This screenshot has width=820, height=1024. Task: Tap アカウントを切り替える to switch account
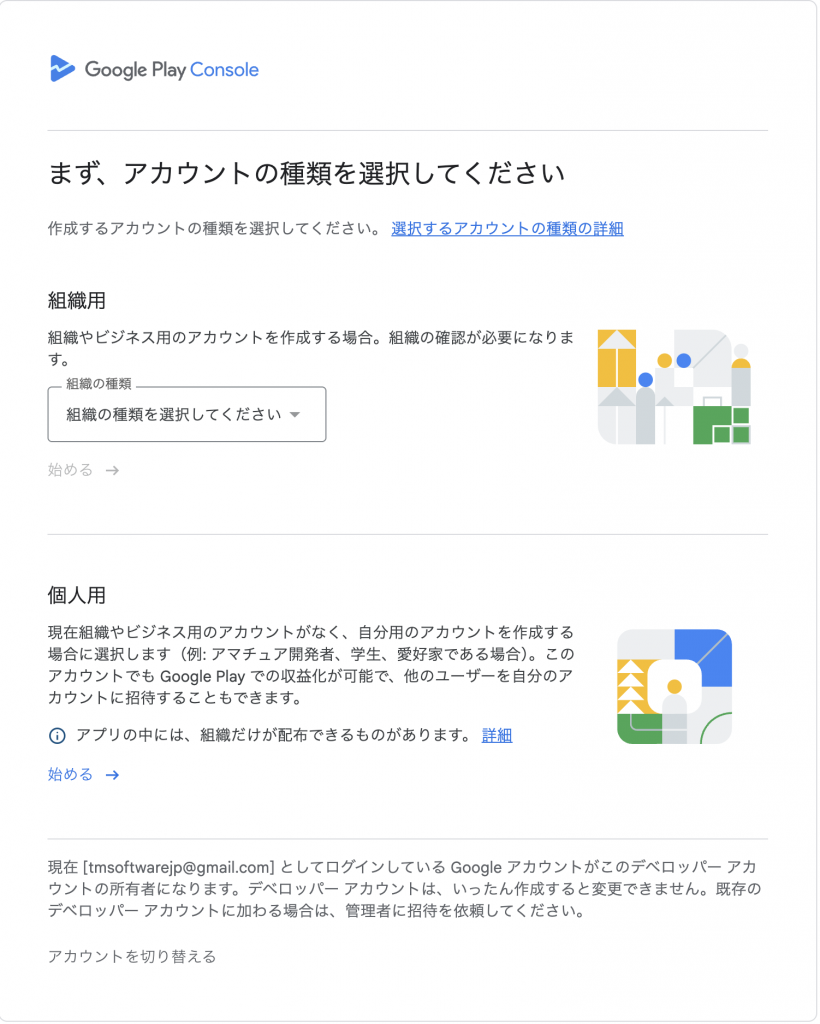(x=132, y=956)
